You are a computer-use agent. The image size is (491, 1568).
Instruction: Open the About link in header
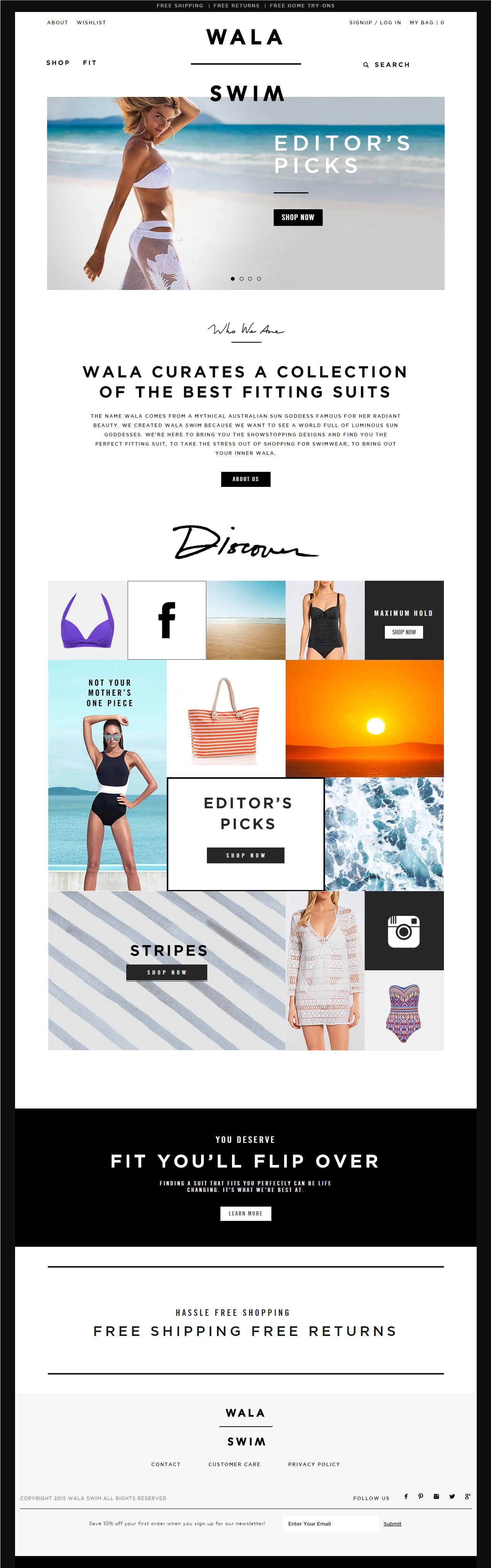pyautogui.click(x=58, y=22)
